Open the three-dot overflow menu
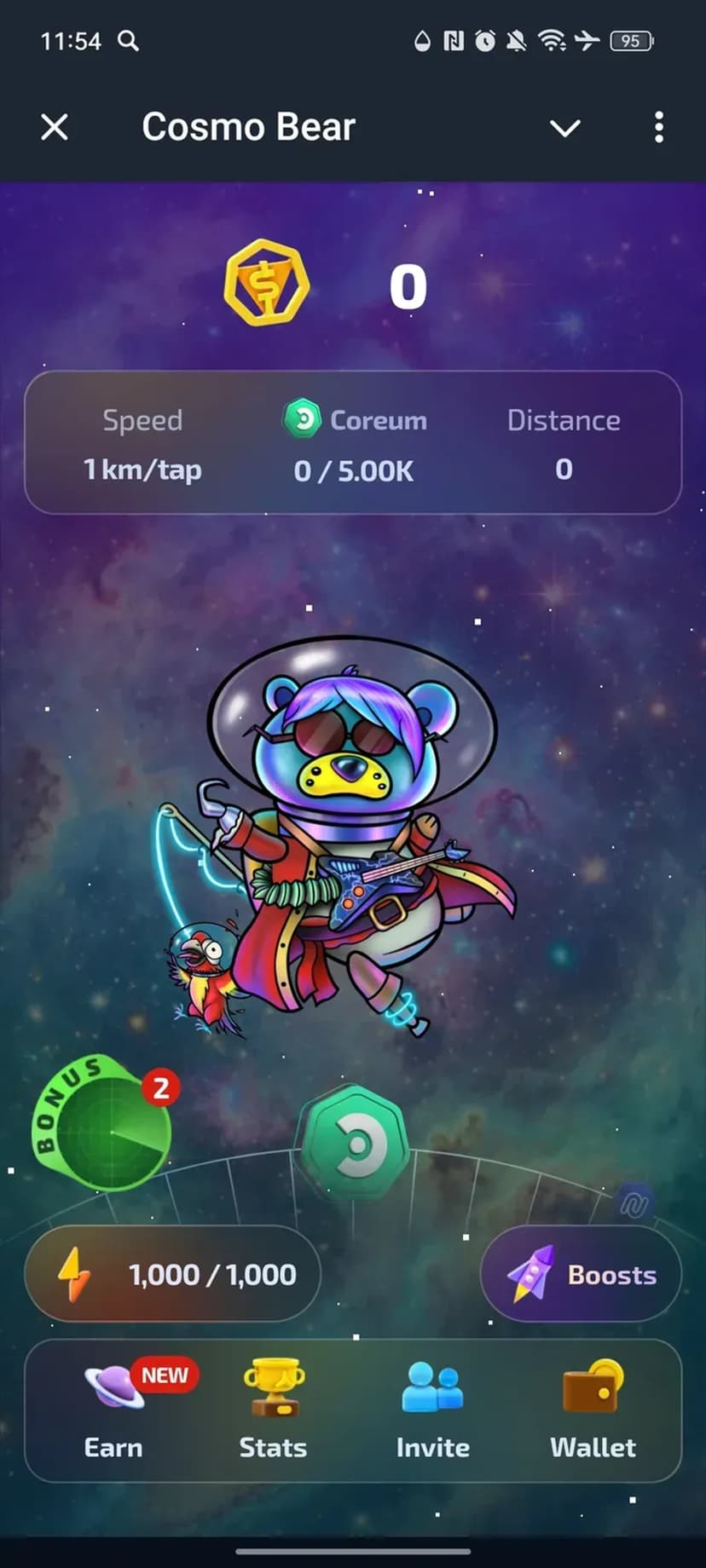This screenshot has height=1568, width=706. coord(658,128)
